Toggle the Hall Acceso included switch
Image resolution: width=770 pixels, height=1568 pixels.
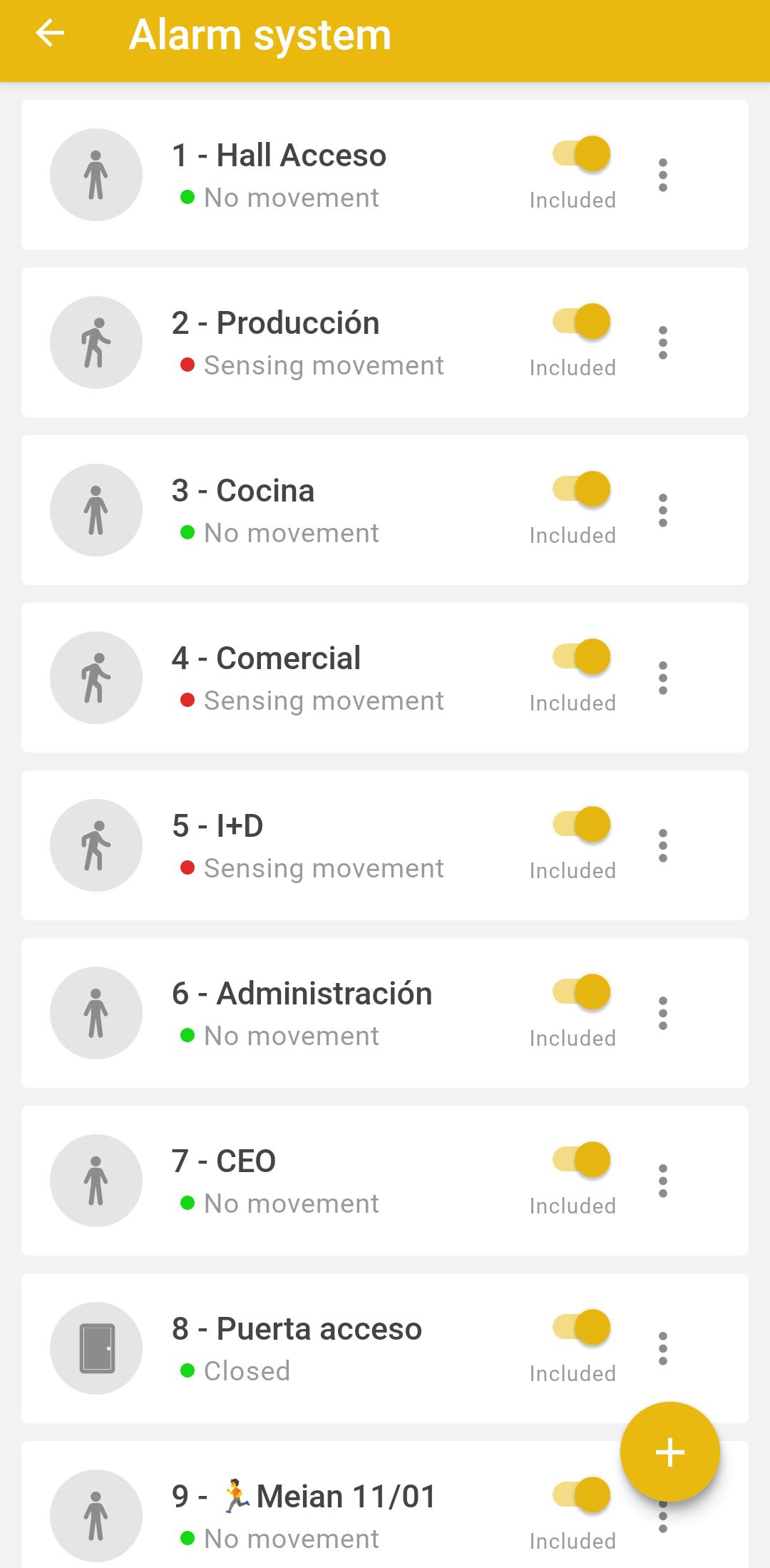(x=582, y=154)
